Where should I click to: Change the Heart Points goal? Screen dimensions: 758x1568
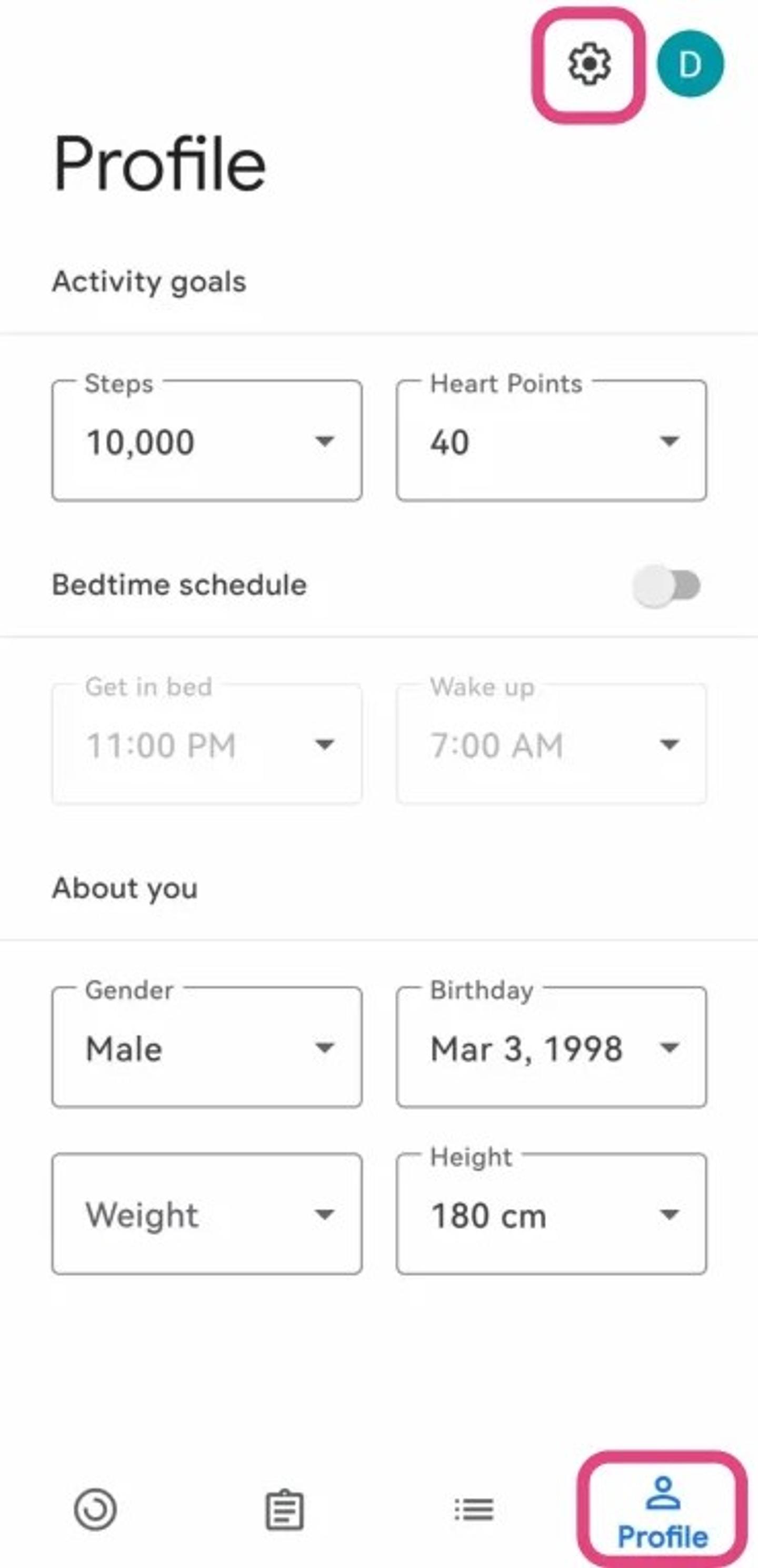(551, 441)
